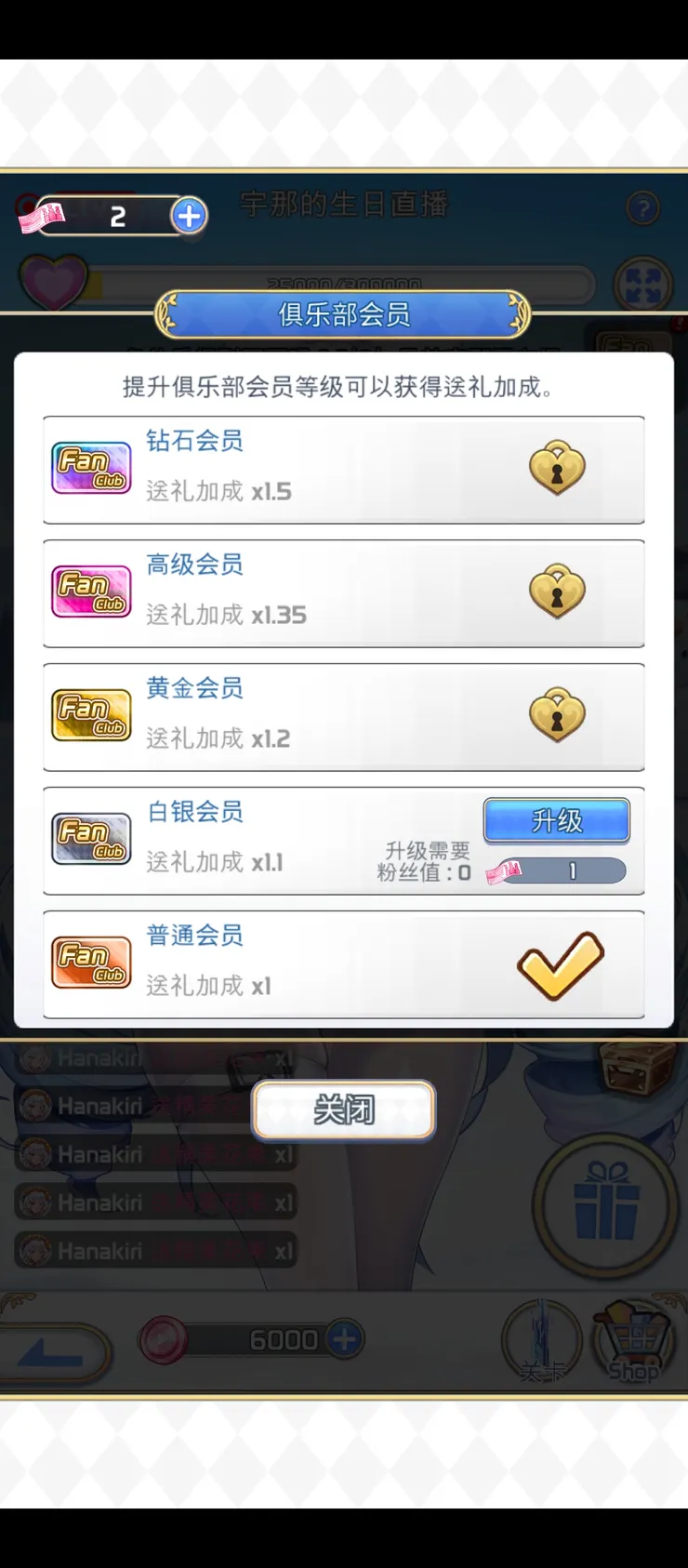Image resolution: width=688 pixels, height=1568 pixels.
Task: Click the locked heart on 黄金会员 row
Action: pos(557,714)
